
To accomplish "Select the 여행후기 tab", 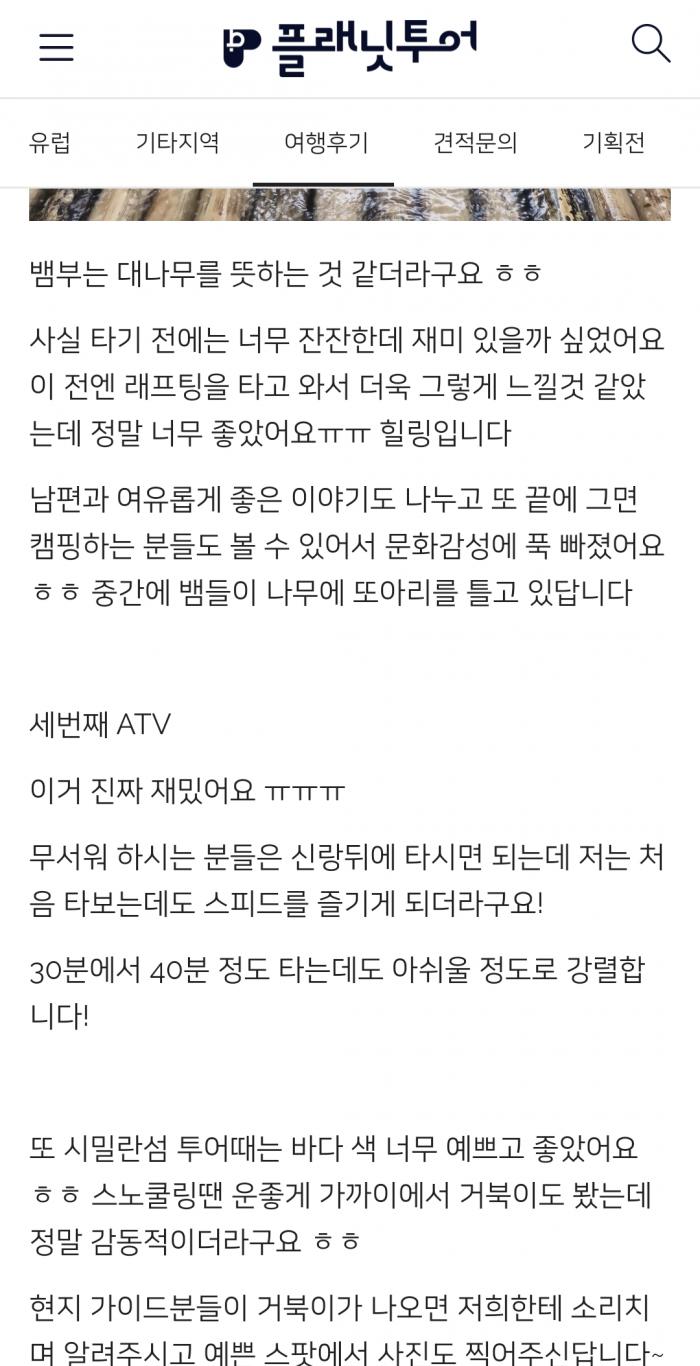I will point(326,143).
